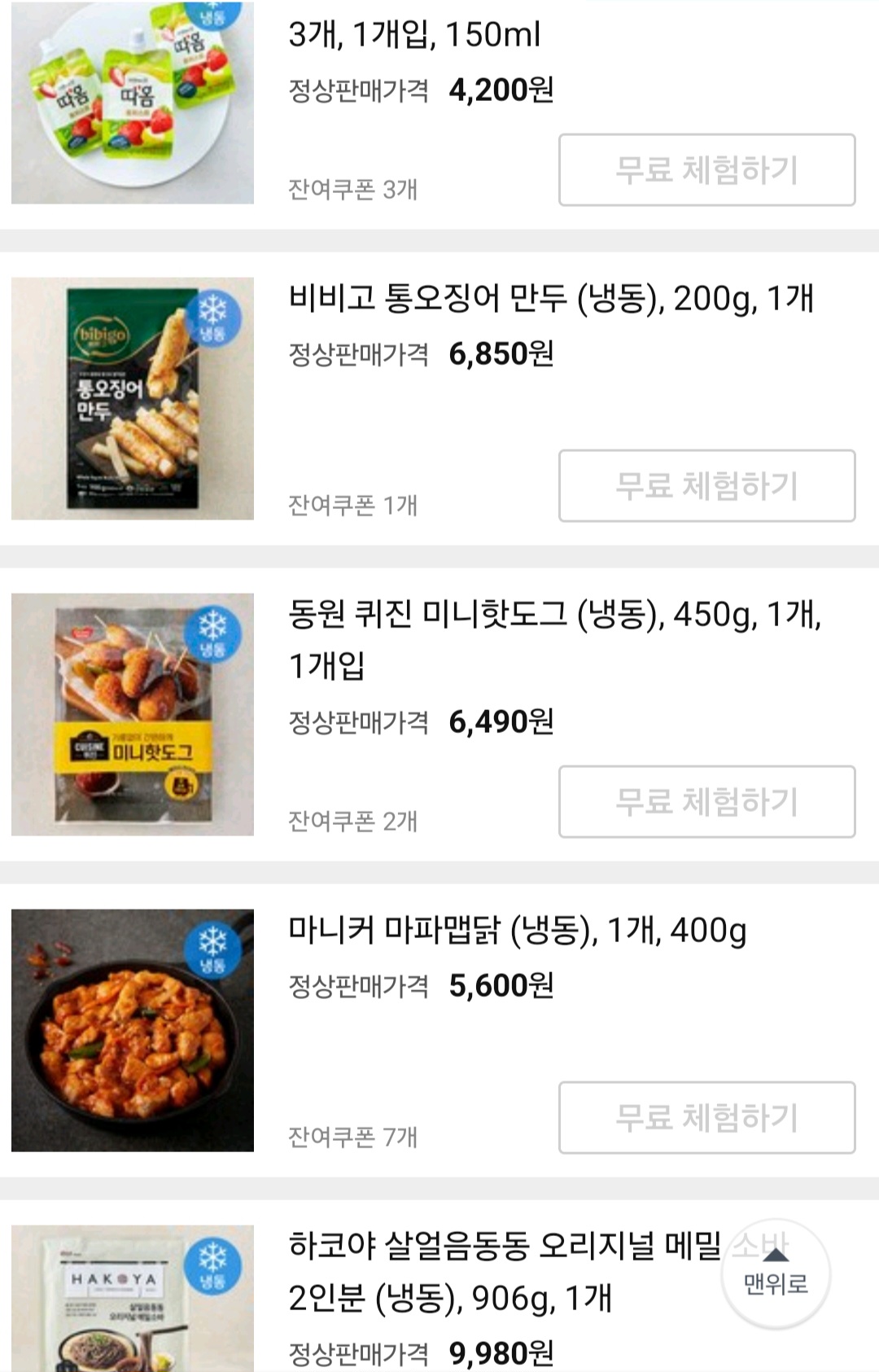
Task: Open the 하코야 살얼음동동 메밀 product image
Action: pos(133,1300)
